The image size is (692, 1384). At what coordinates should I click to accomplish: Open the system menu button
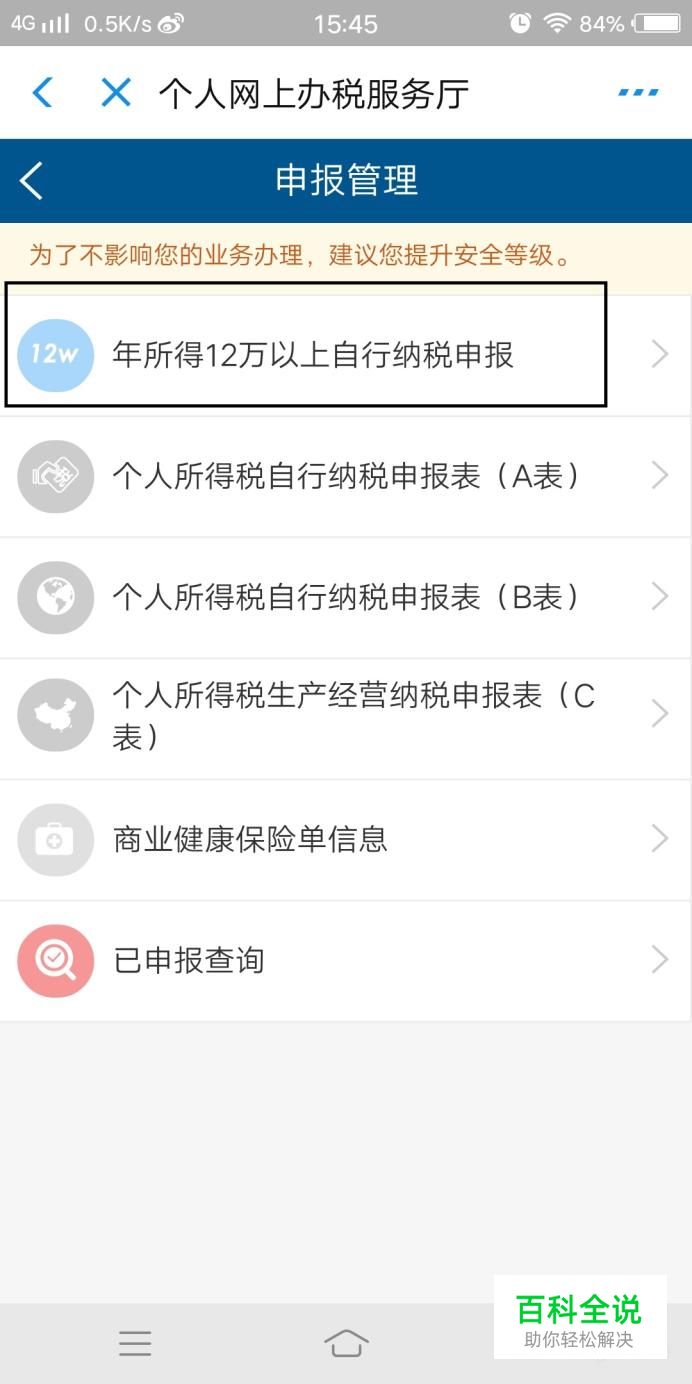pos(135,1343)
